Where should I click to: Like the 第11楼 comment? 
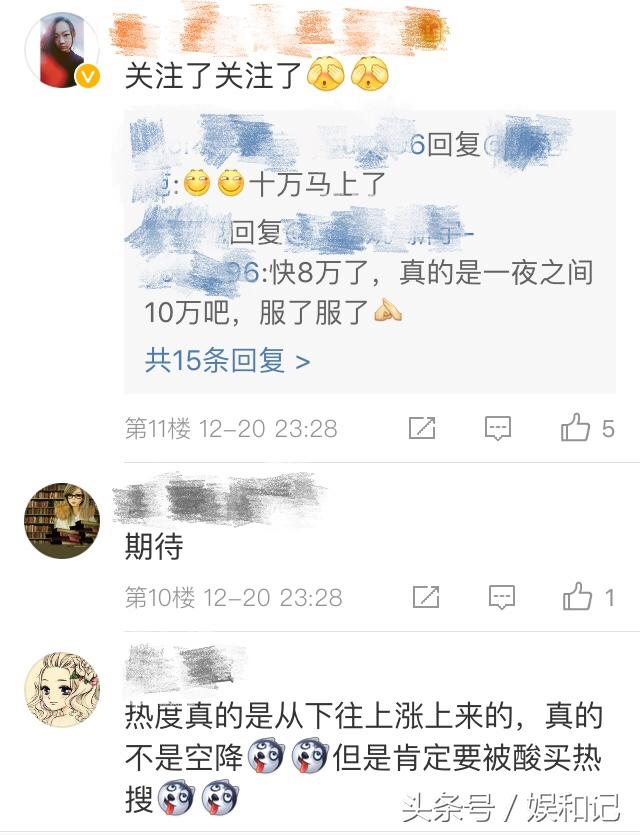tap(577, 429)
